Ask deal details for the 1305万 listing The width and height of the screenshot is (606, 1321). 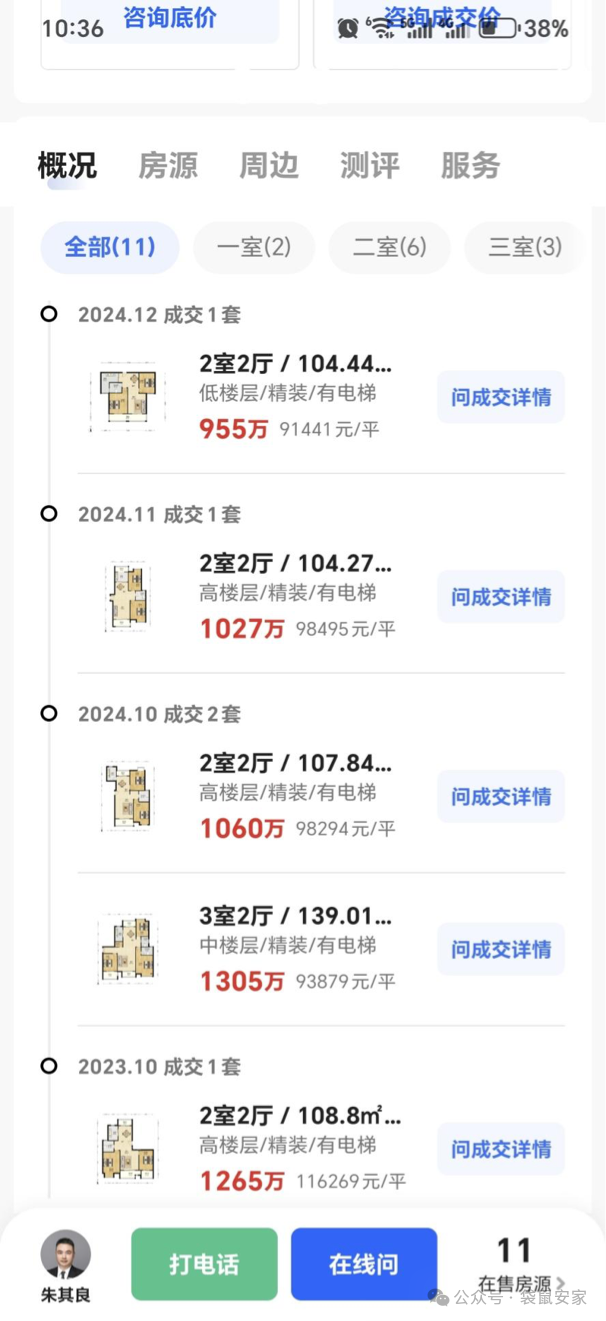(500, 949)
